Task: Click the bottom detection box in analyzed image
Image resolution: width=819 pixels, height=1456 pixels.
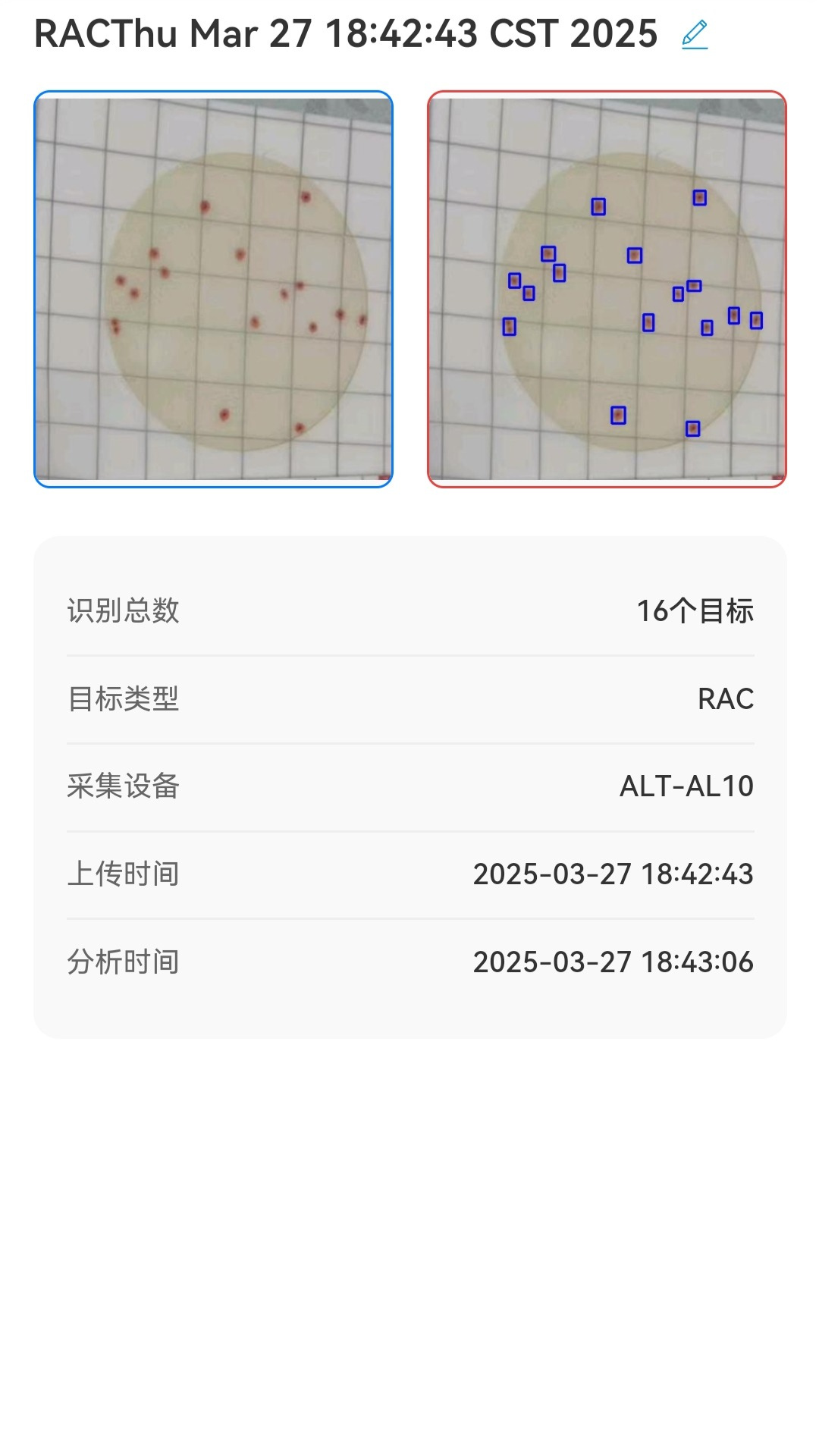Action: pos(692,429)
